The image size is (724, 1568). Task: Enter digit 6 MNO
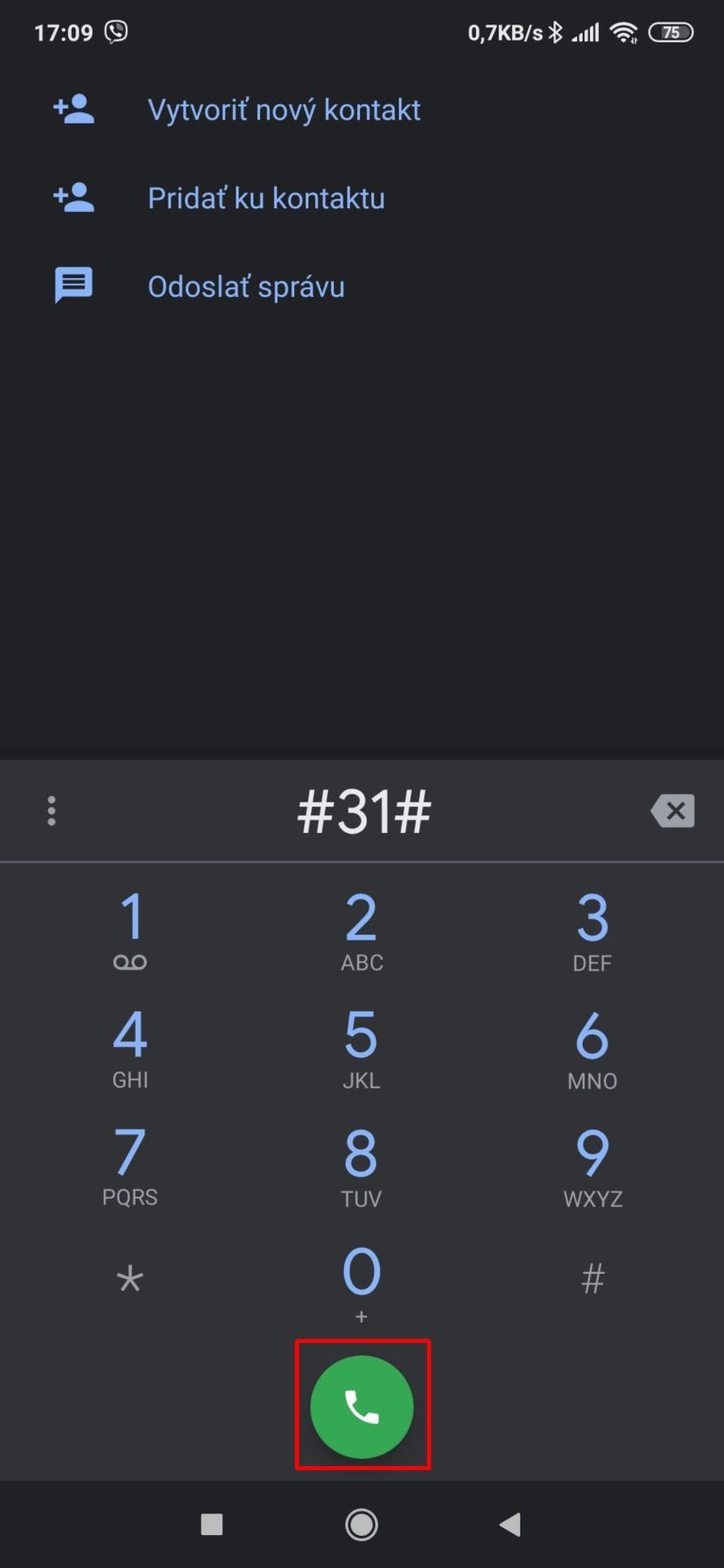pos(592,1048)
